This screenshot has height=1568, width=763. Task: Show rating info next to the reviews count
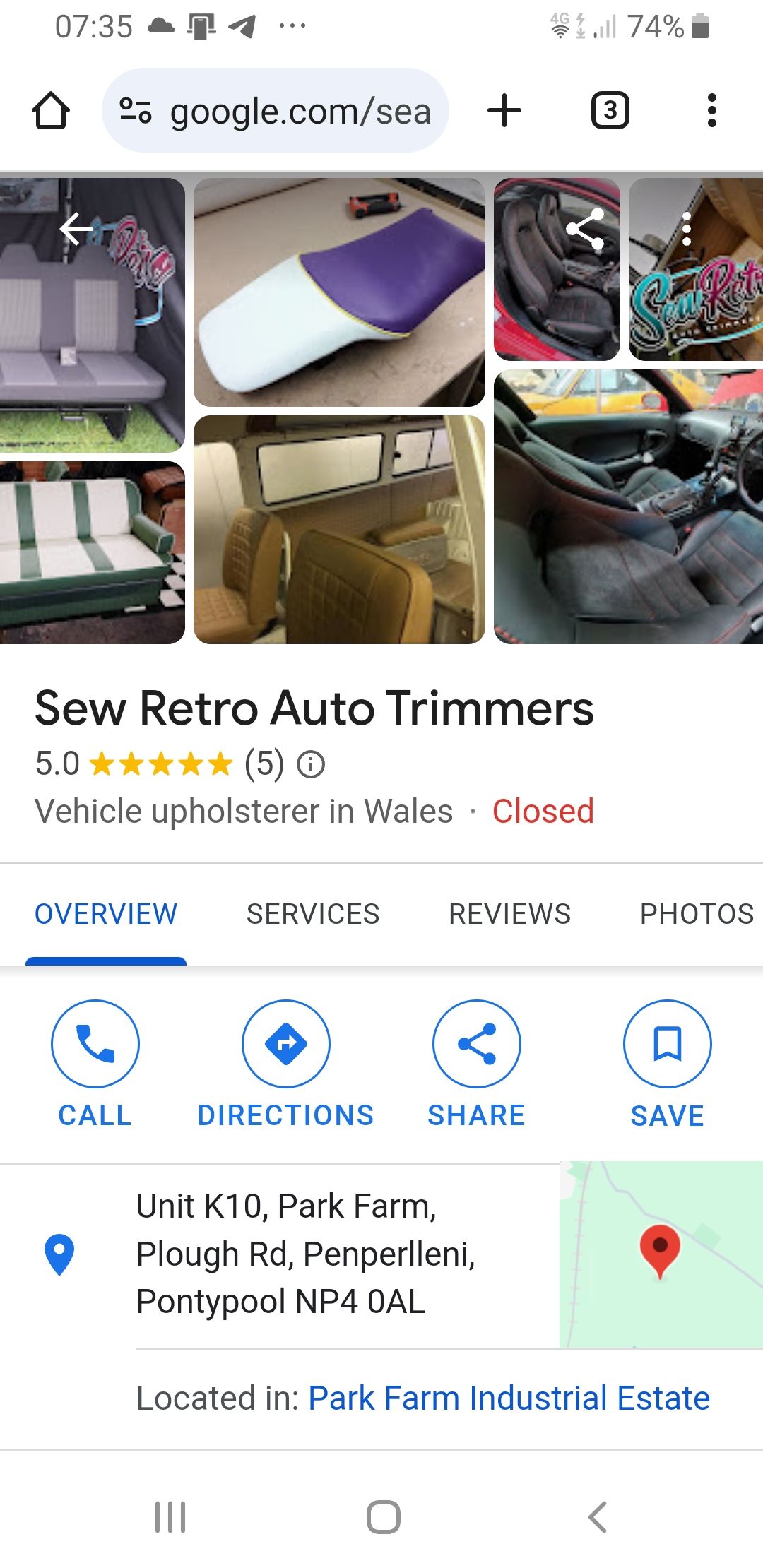tap(311, 764)
